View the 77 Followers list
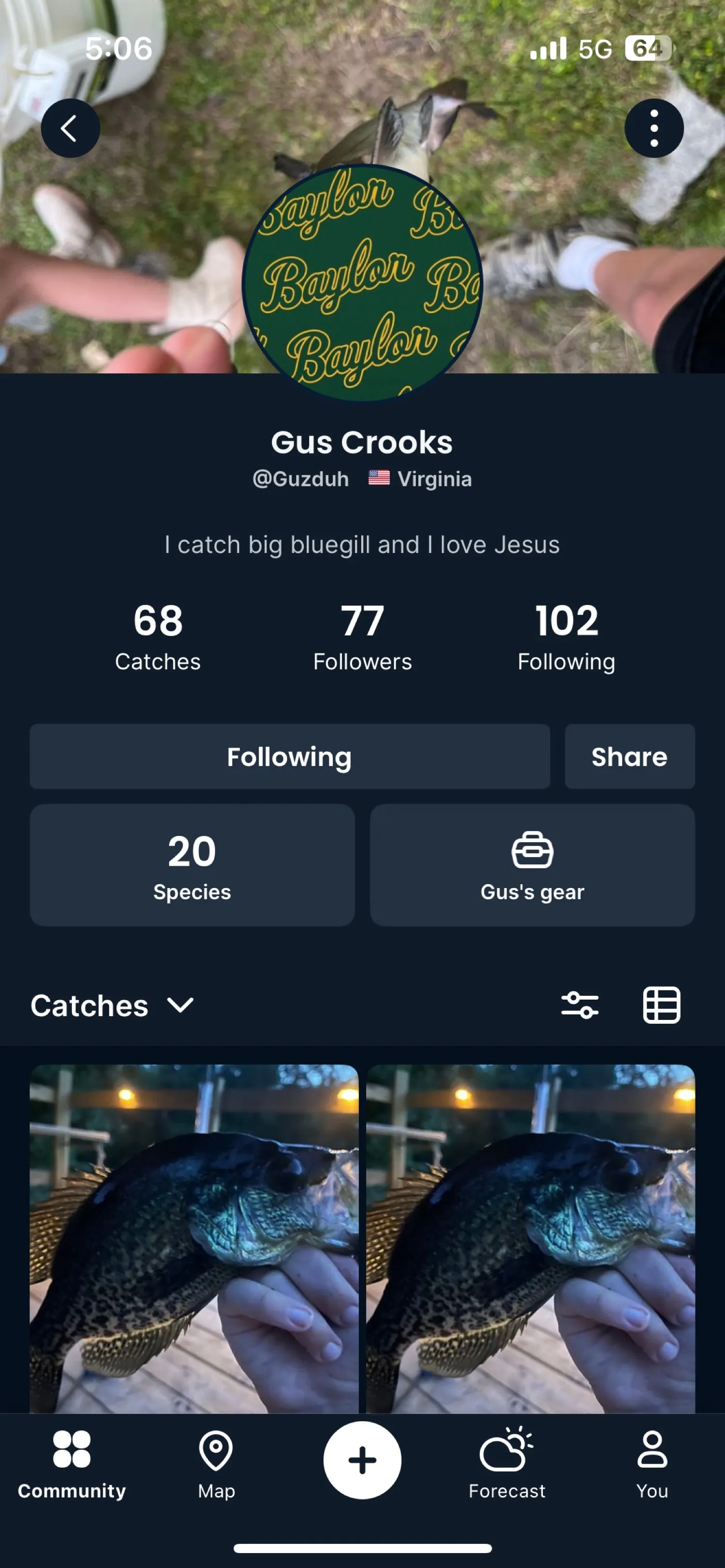 tap(362, 636)
